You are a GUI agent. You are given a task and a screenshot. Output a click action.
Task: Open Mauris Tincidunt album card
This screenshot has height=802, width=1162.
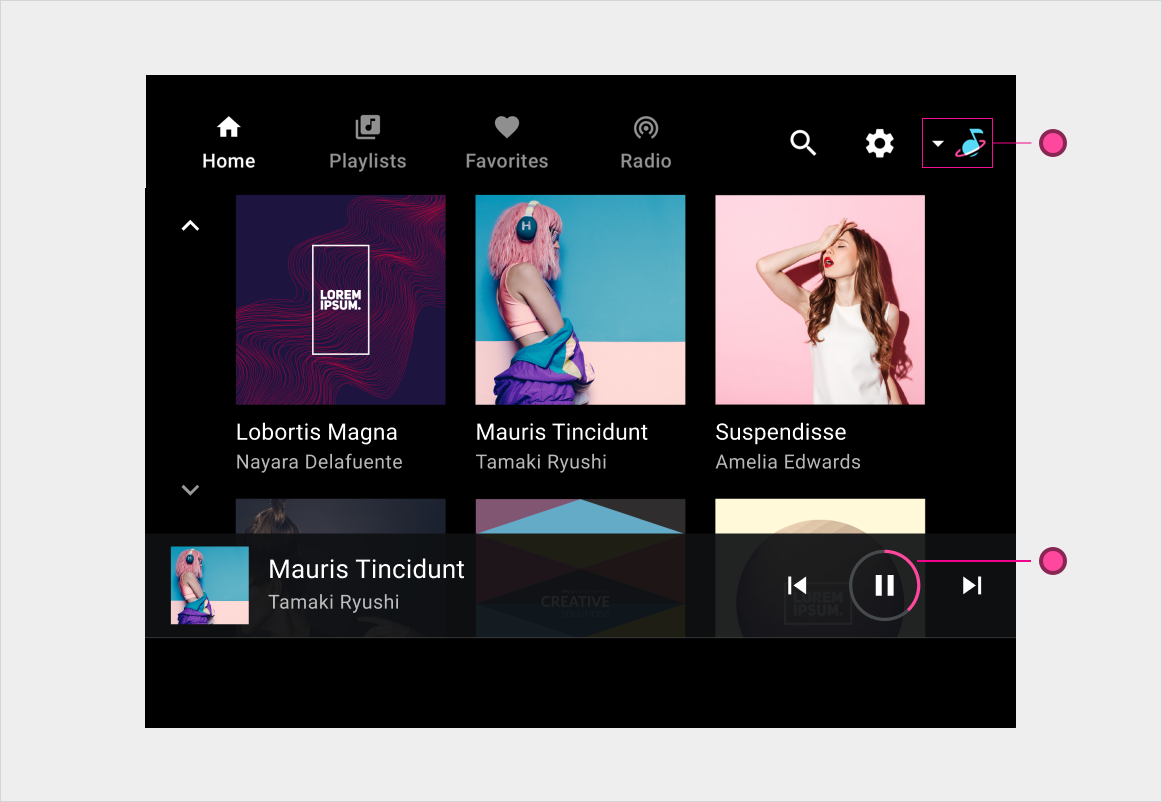pyautogui.click(x=580, y=300)
